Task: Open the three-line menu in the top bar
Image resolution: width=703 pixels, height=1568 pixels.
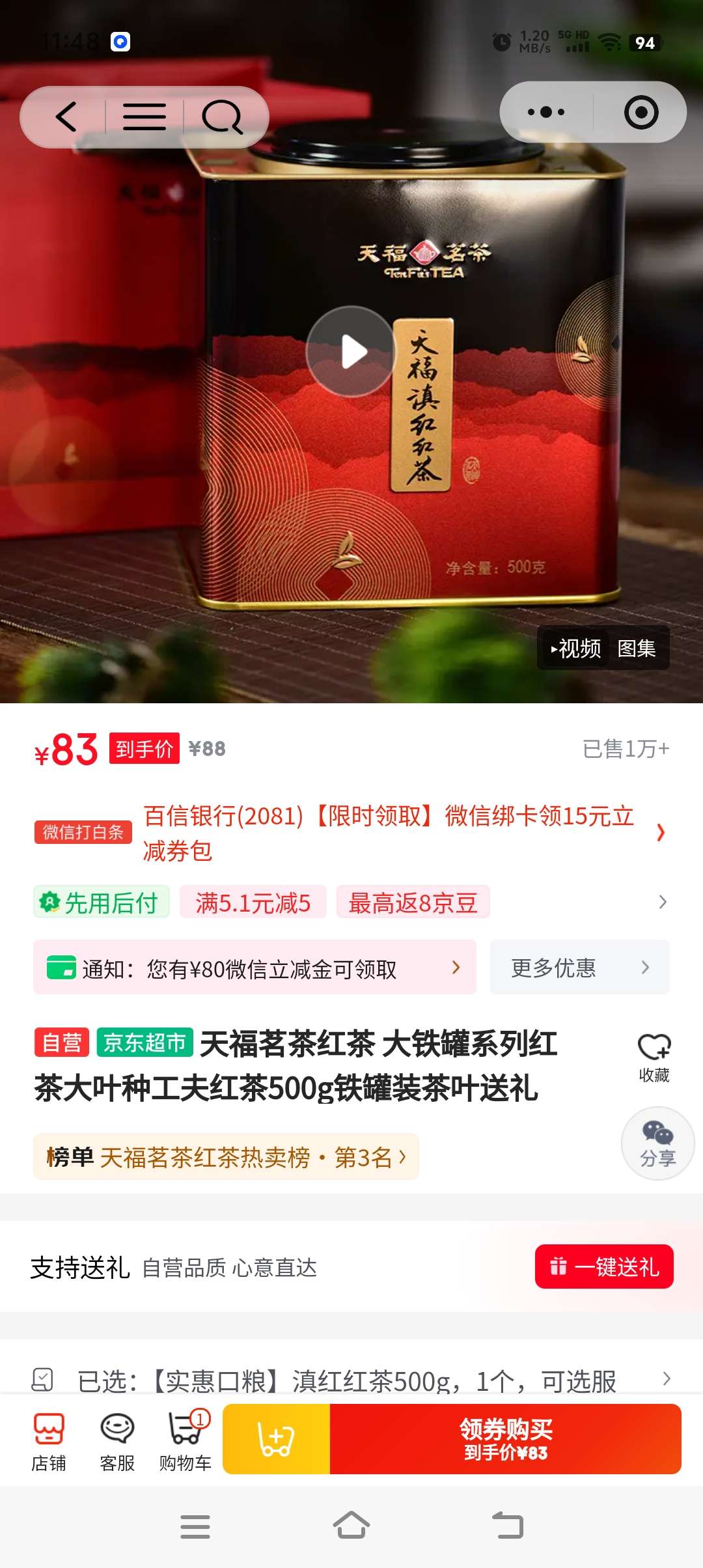Action: 145,117
